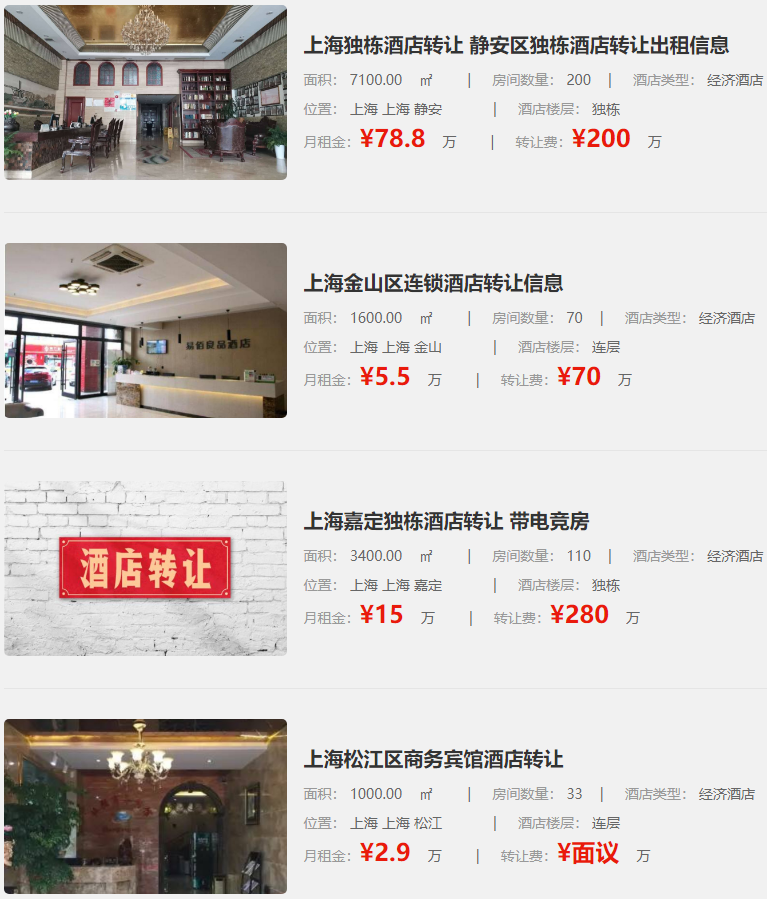The width and height of the screenshot is (767, 899).
Task: Open the 上海松江区商务宾馆酒店转让 listing title
Action: coord(433,759)
